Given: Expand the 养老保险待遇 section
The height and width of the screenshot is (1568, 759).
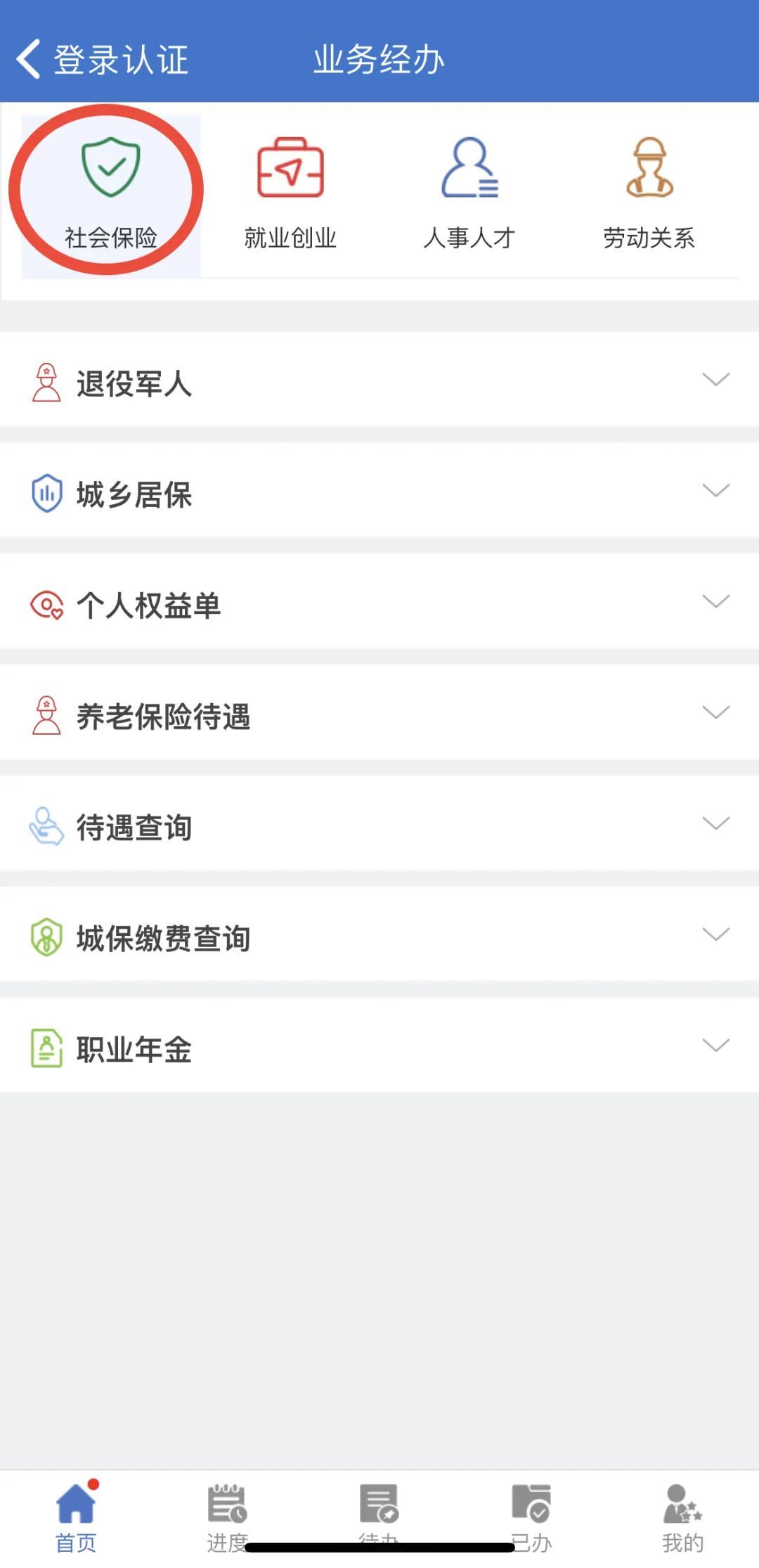Looking at the screenshot, I should (x=379, y=714).
